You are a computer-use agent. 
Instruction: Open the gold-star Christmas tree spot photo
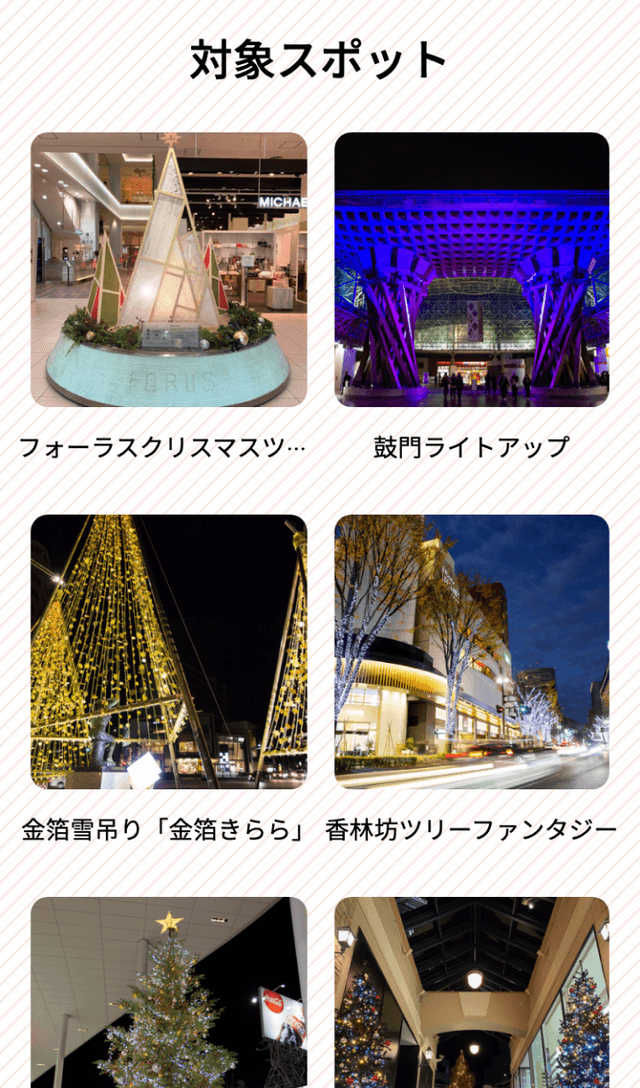point(169,992)
